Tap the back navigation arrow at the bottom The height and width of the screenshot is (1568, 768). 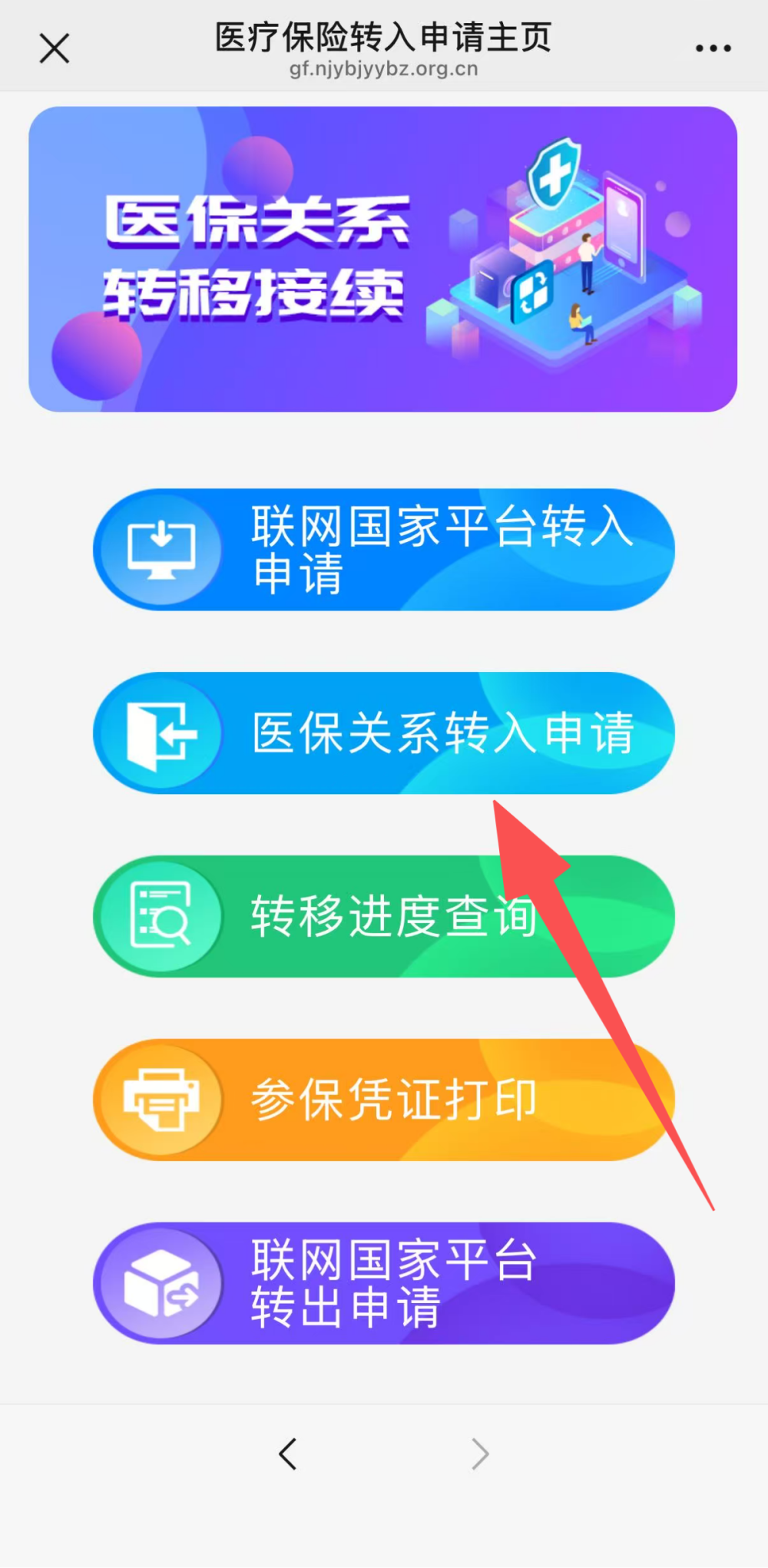click(287, 1453)
